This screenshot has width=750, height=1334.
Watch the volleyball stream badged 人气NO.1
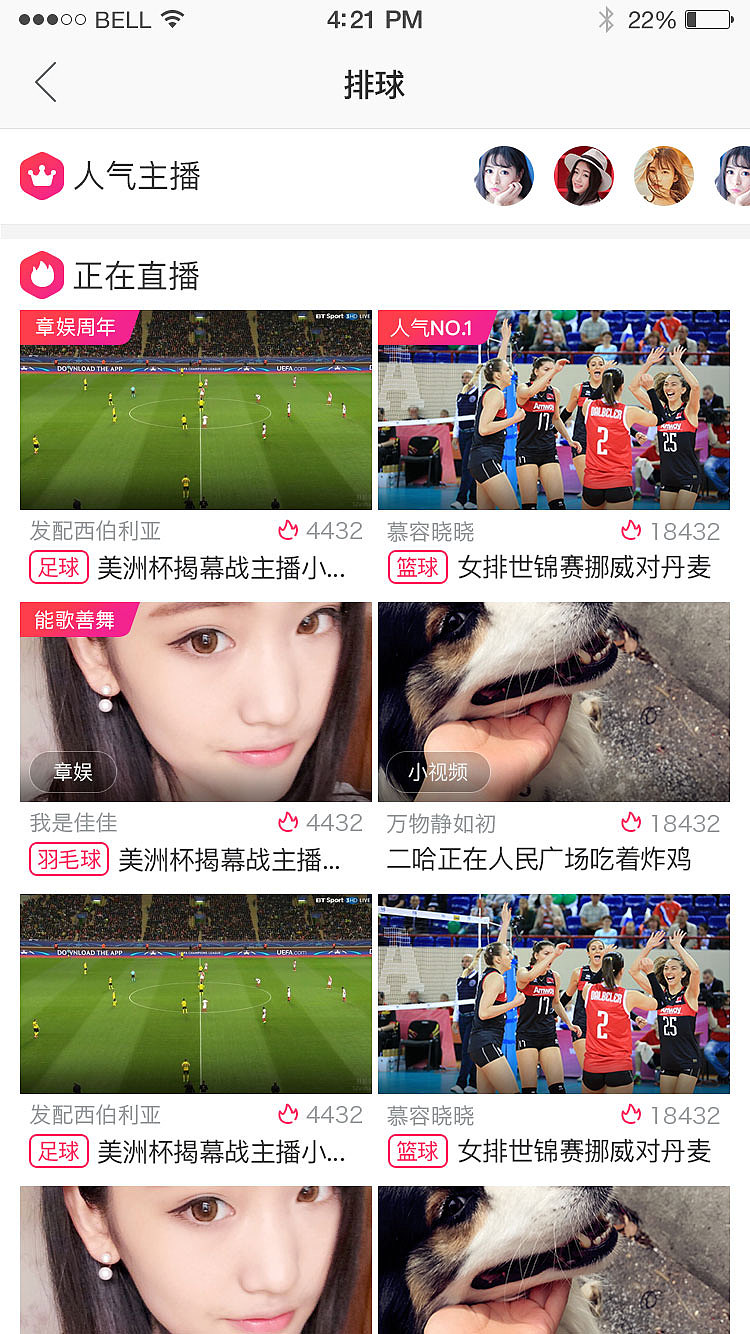pyautogui.click(x=553, y=410)
